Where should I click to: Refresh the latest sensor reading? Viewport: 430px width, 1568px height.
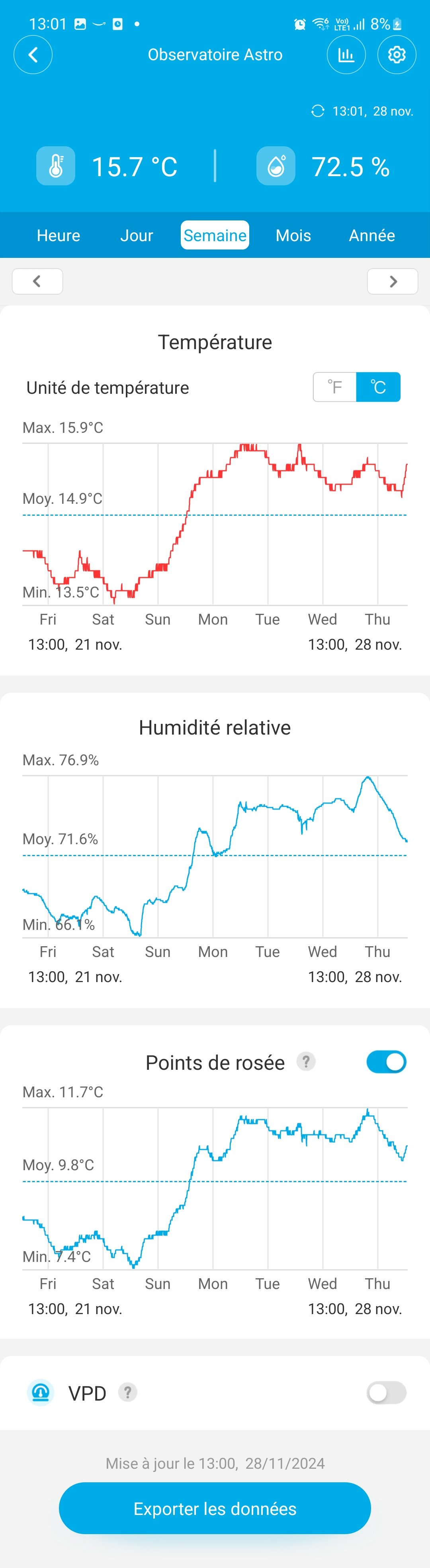coord(317,111)
